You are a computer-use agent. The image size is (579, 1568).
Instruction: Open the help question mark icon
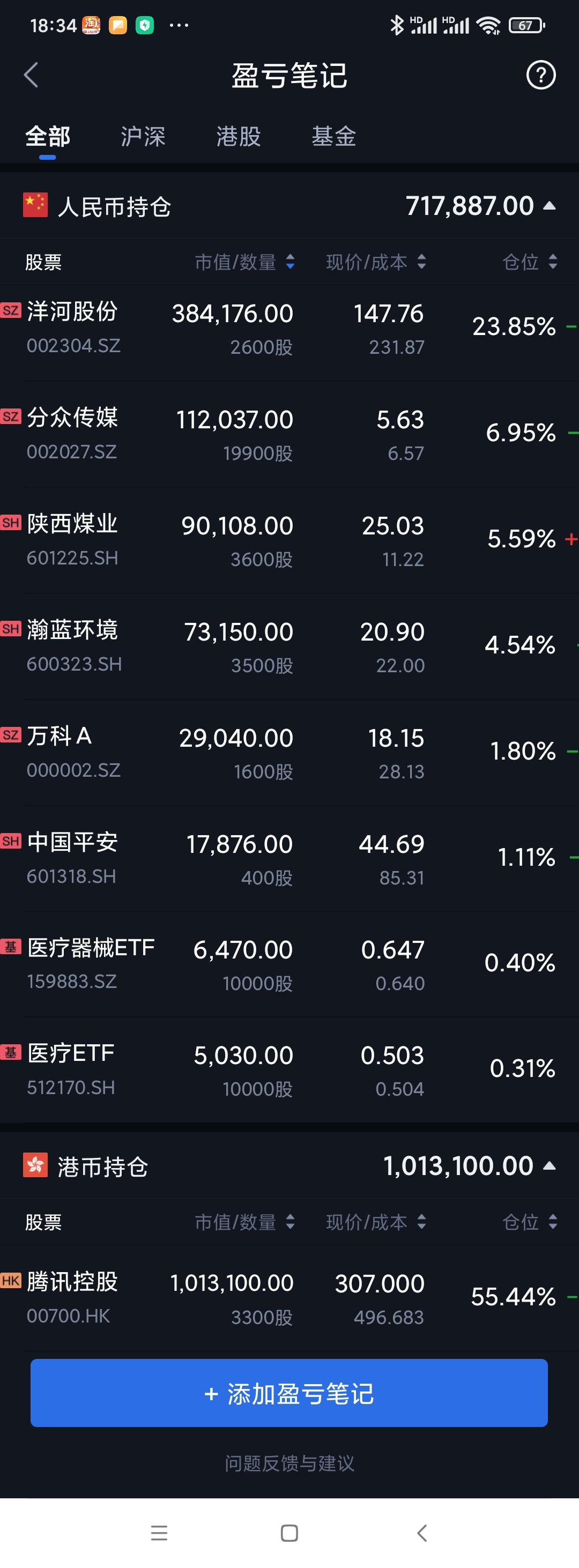[x=540, y=76]
